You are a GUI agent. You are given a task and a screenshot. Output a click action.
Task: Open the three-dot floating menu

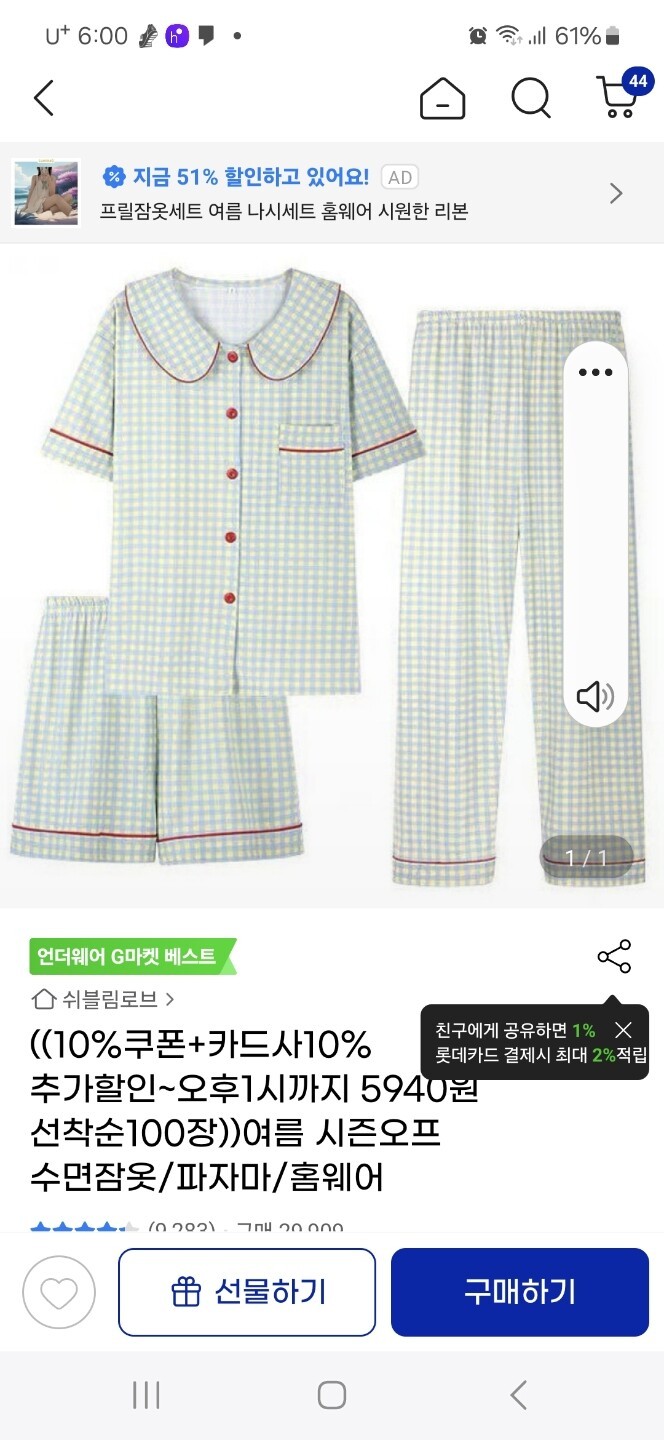(595, 373)
